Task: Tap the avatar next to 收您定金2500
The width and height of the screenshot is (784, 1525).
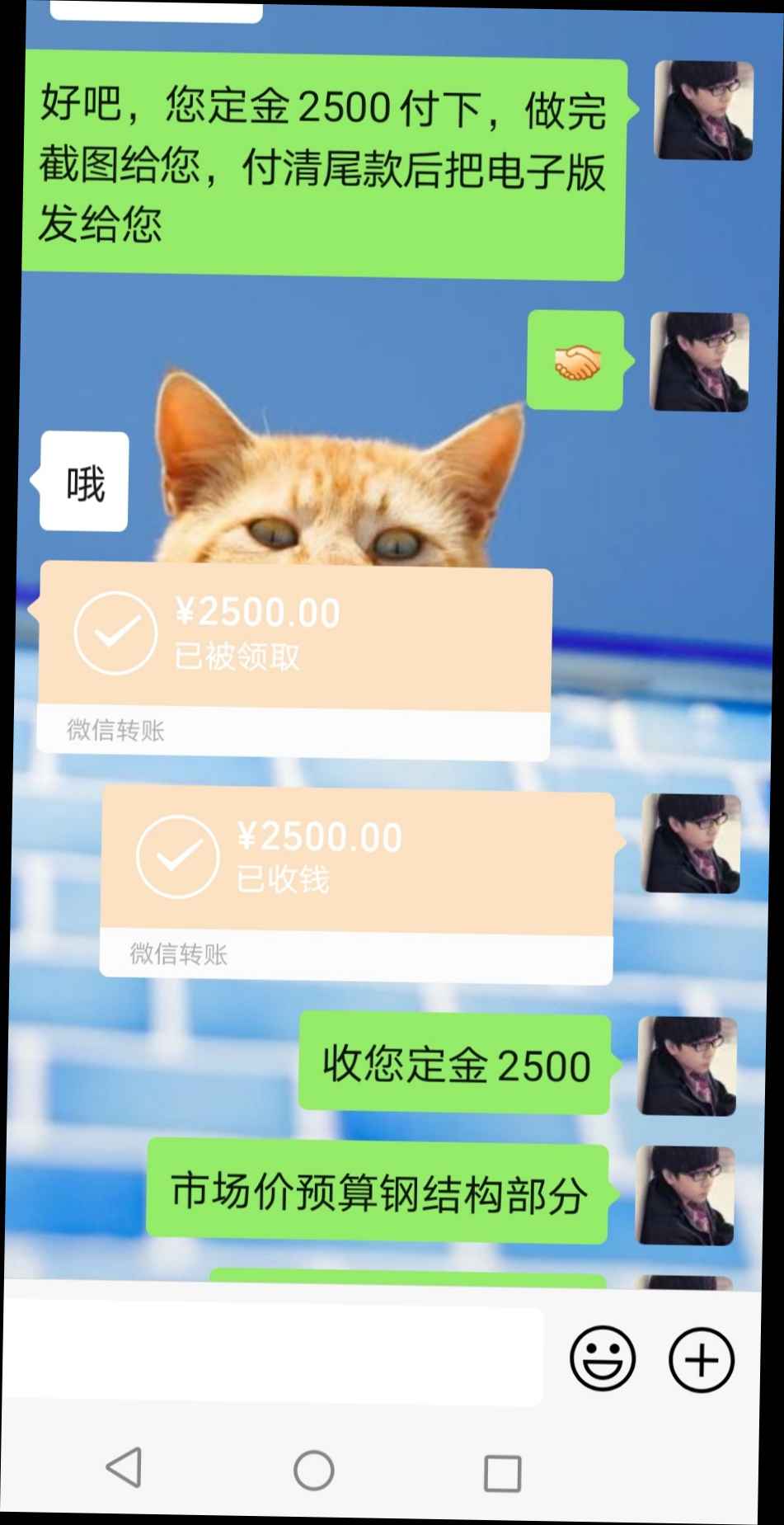Action: pos(688,1066)
